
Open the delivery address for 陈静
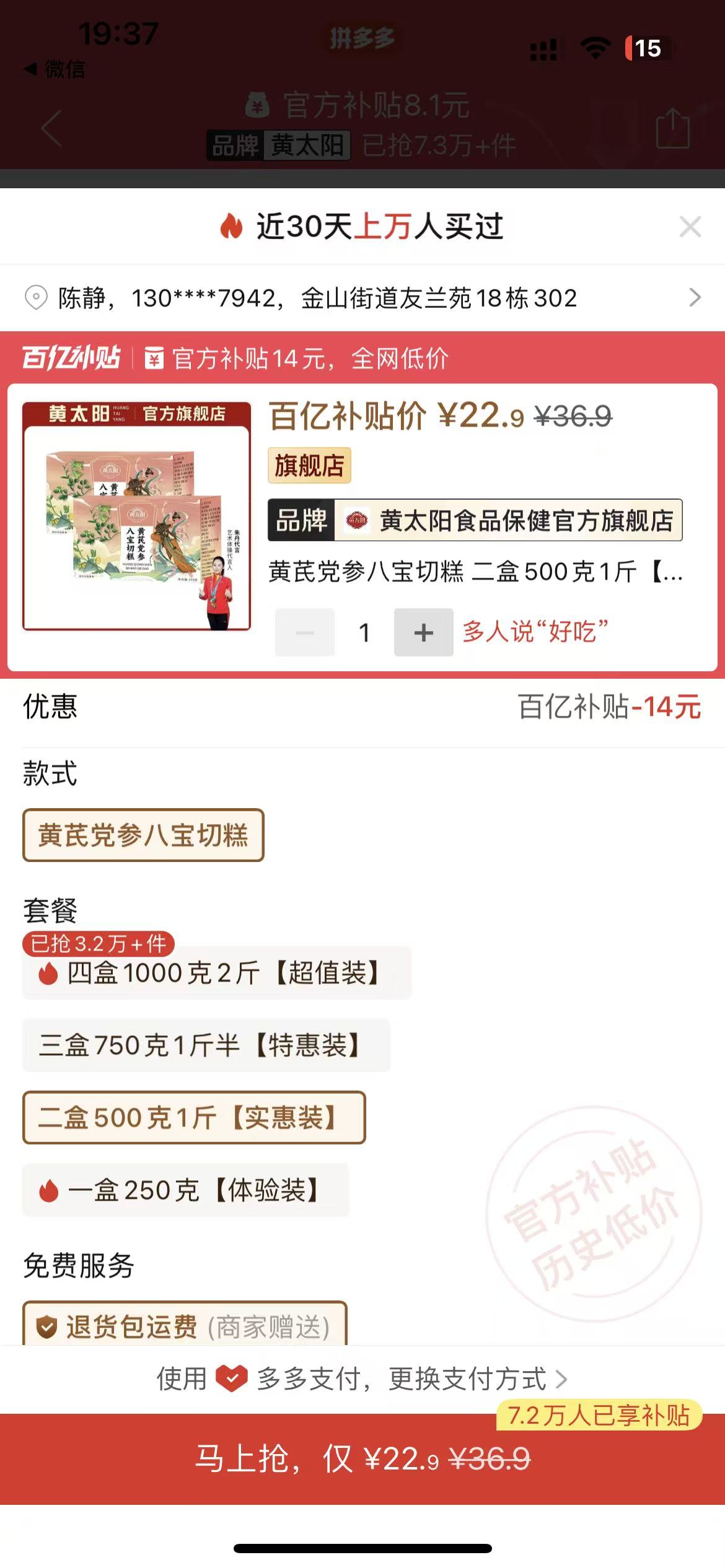[362, 298]
